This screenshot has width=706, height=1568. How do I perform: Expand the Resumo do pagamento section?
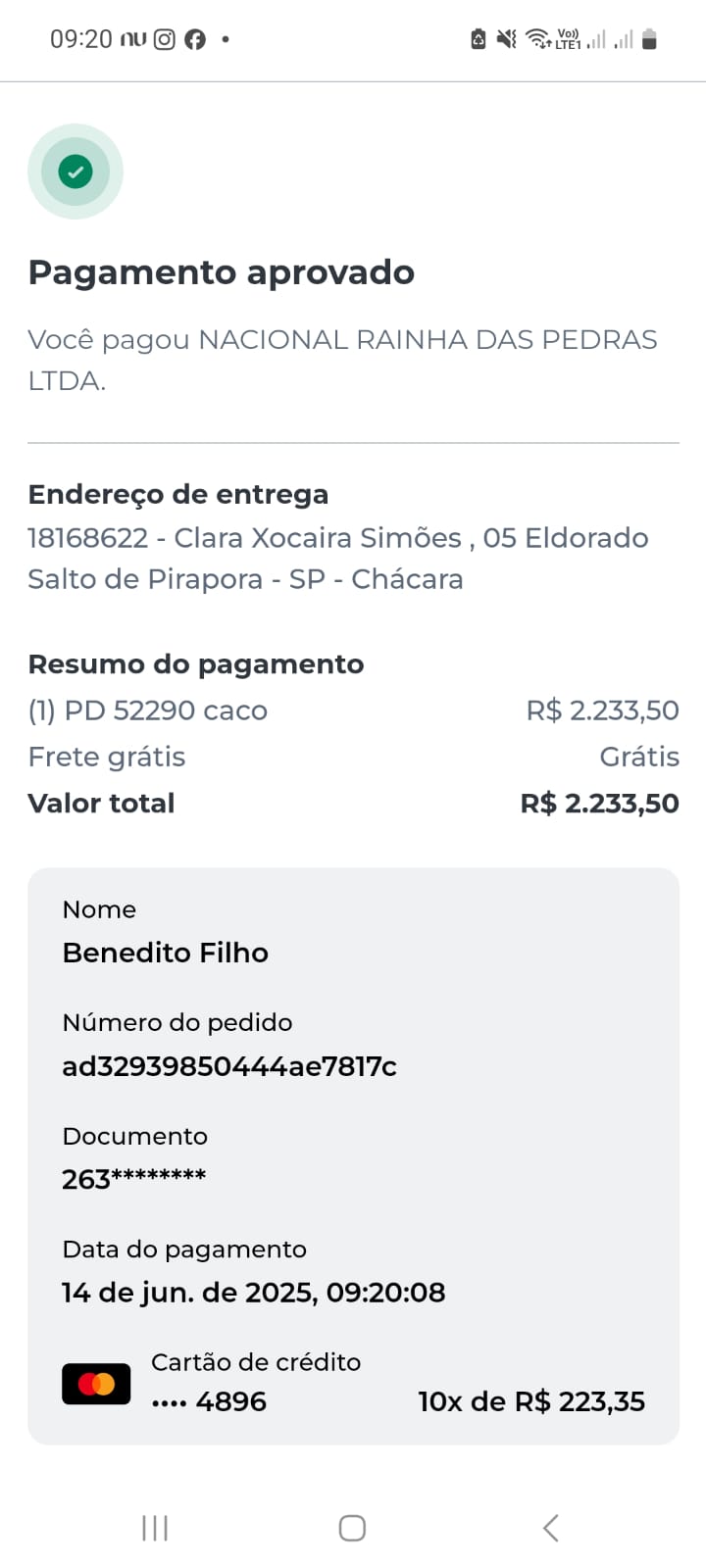pos(196,663)
